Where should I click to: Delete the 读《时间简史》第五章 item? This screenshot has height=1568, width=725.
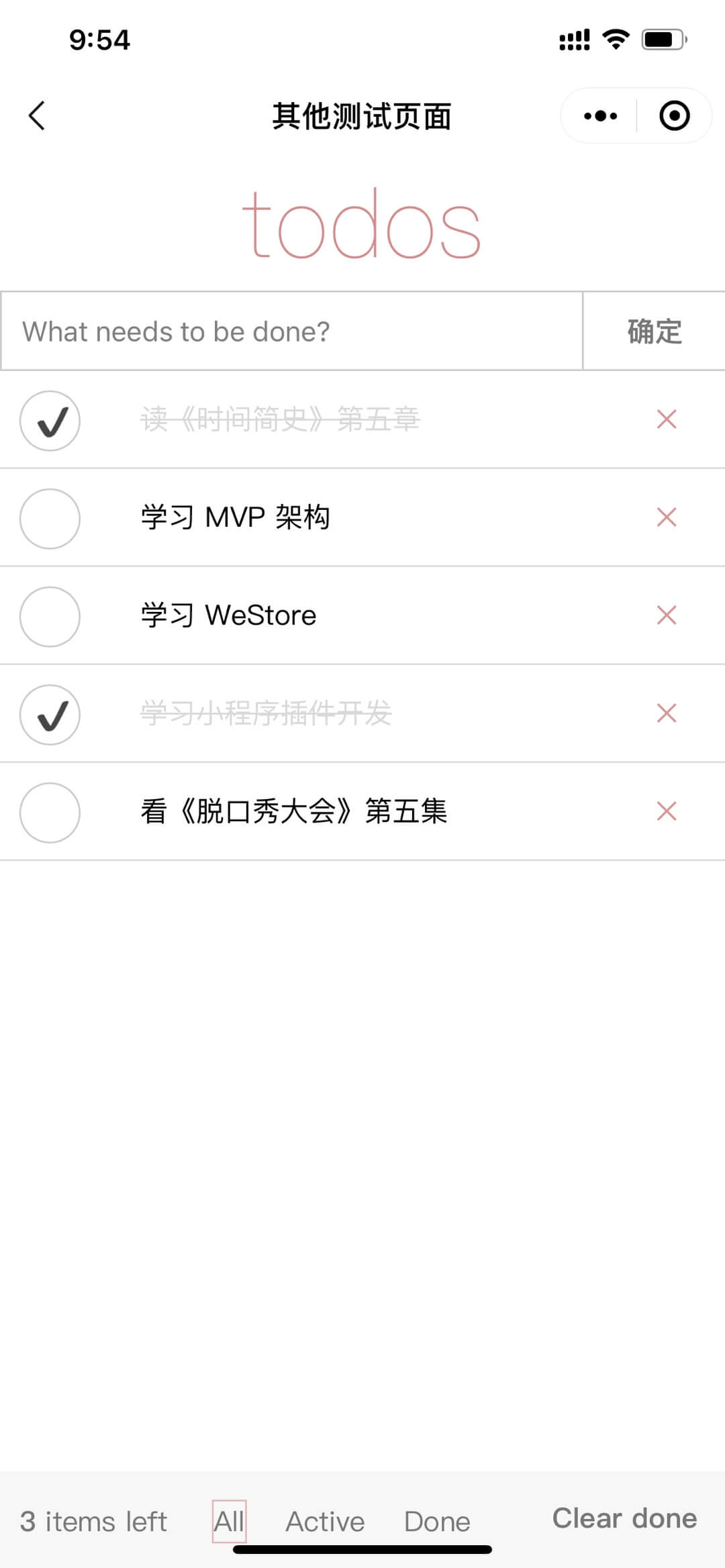pyautogui.click(x=666, y=419)
